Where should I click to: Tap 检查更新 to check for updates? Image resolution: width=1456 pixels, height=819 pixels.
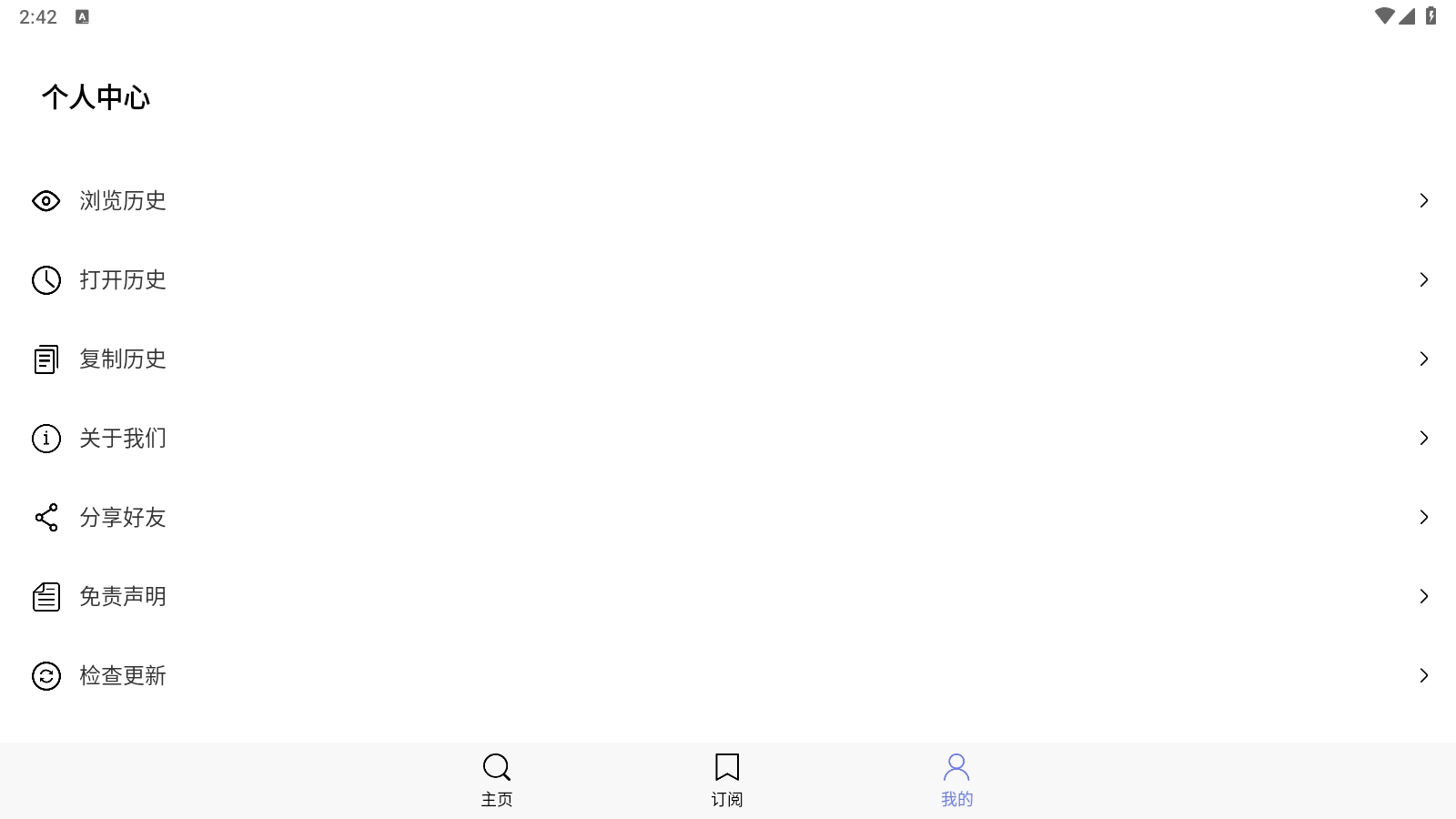coord(123,675)
